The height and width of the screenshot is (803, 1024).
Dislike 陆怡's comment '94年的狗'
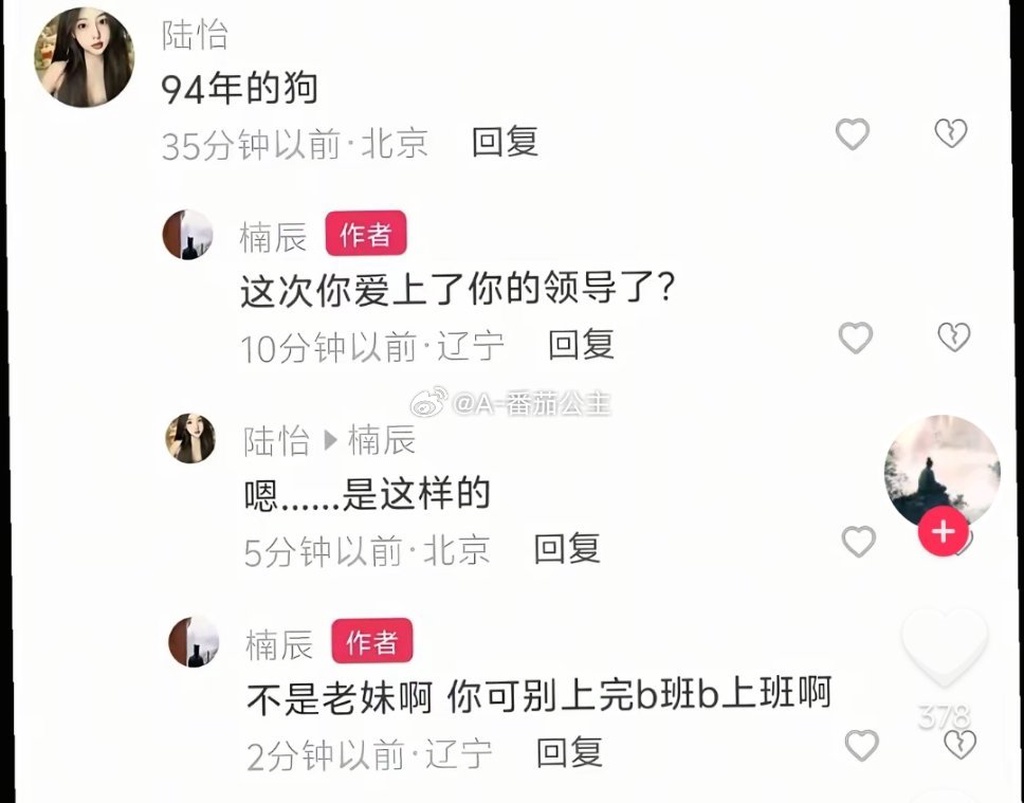click(950, 133)
